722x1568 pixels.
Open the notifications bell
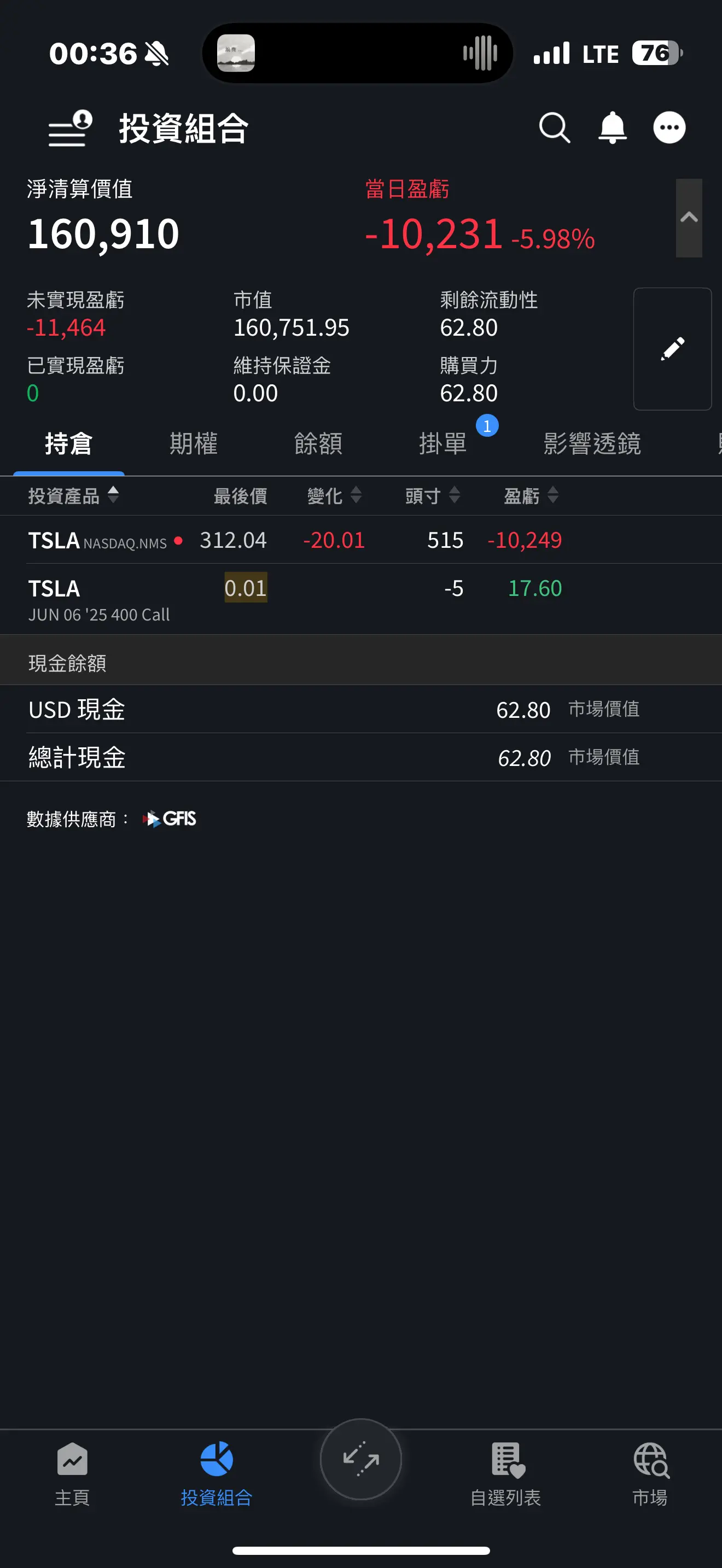[x=613, y=128]
